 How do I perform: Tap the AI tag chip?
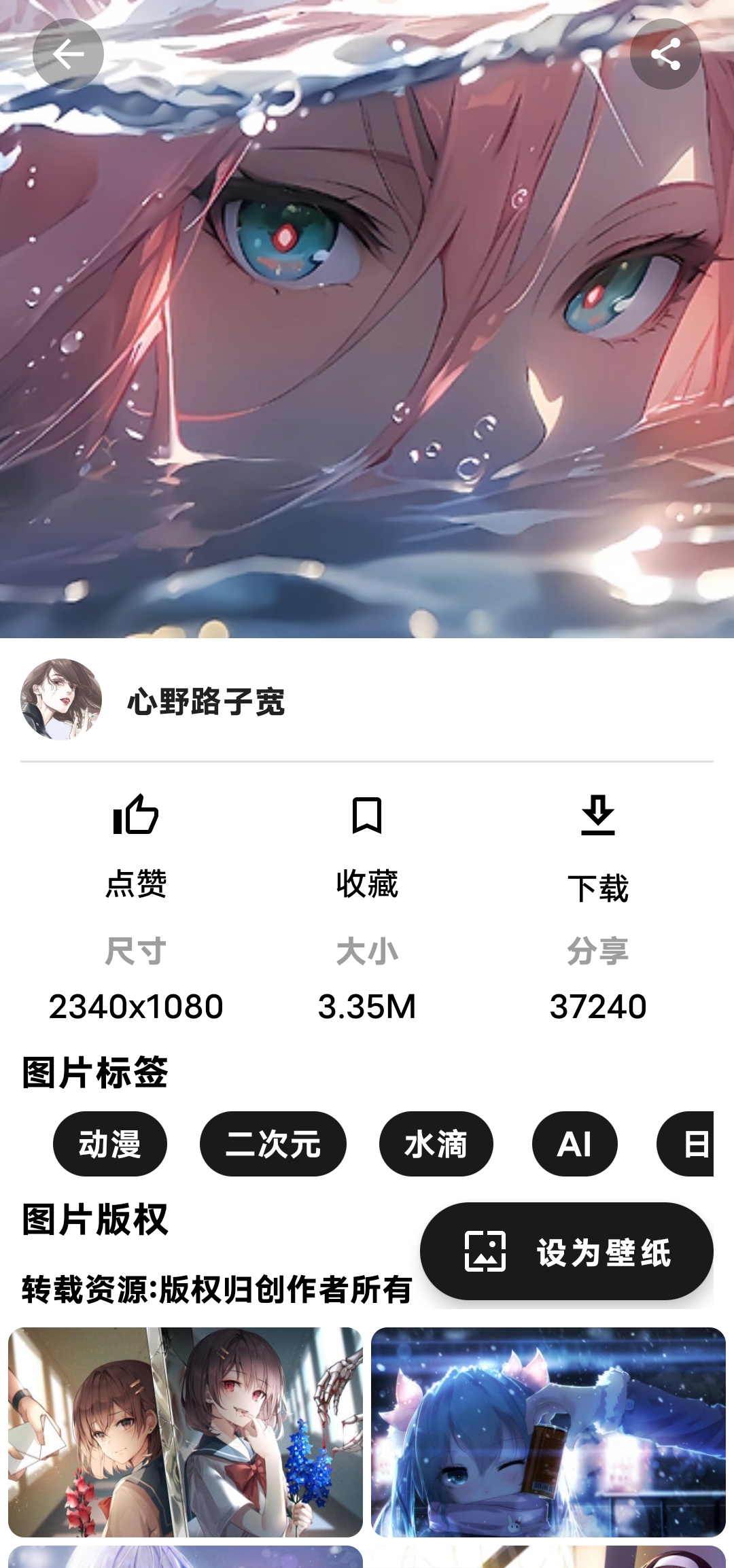tap(574, 1143)
